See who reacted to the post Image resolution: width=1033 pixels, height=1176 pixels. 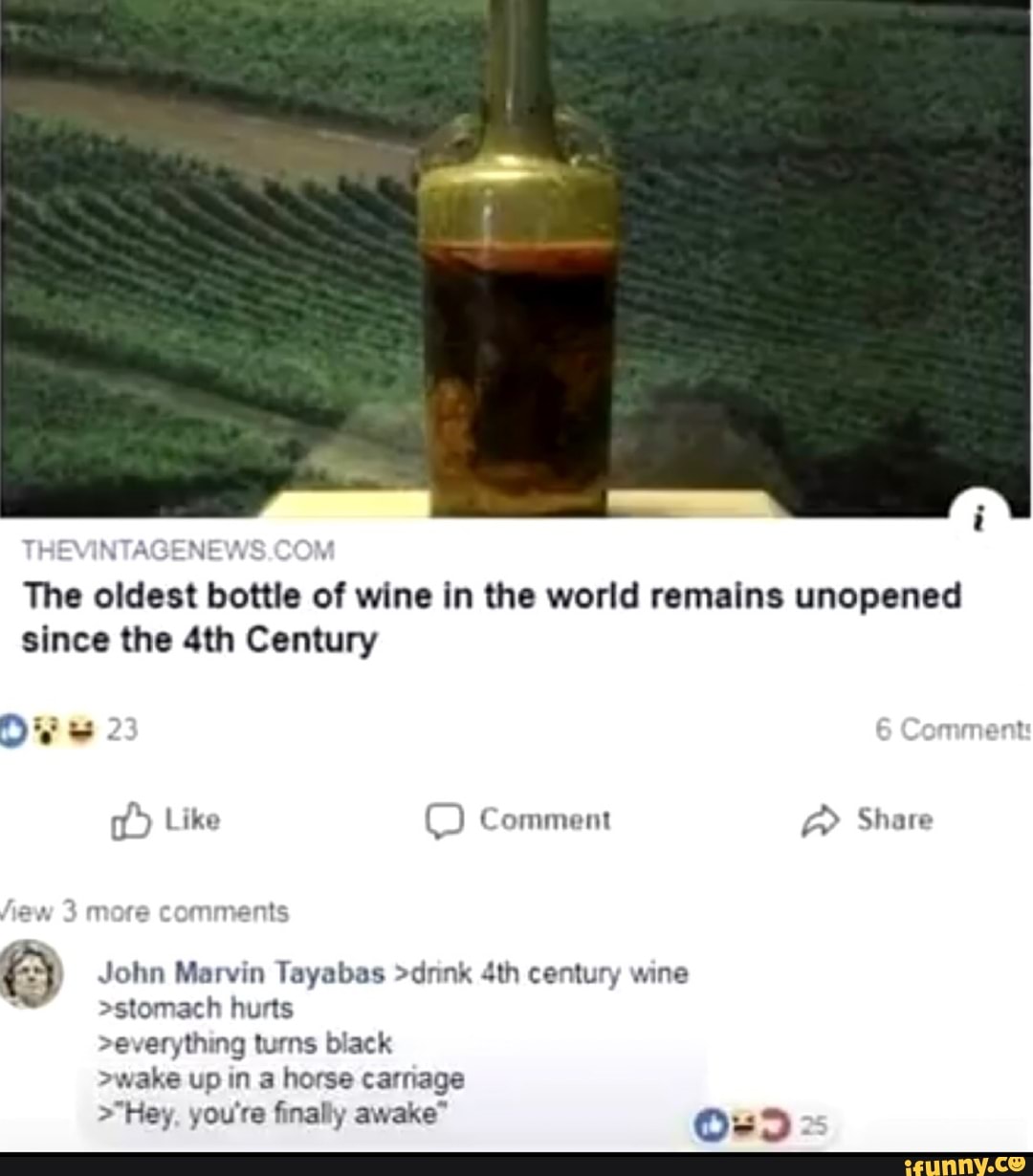[69, 730]
